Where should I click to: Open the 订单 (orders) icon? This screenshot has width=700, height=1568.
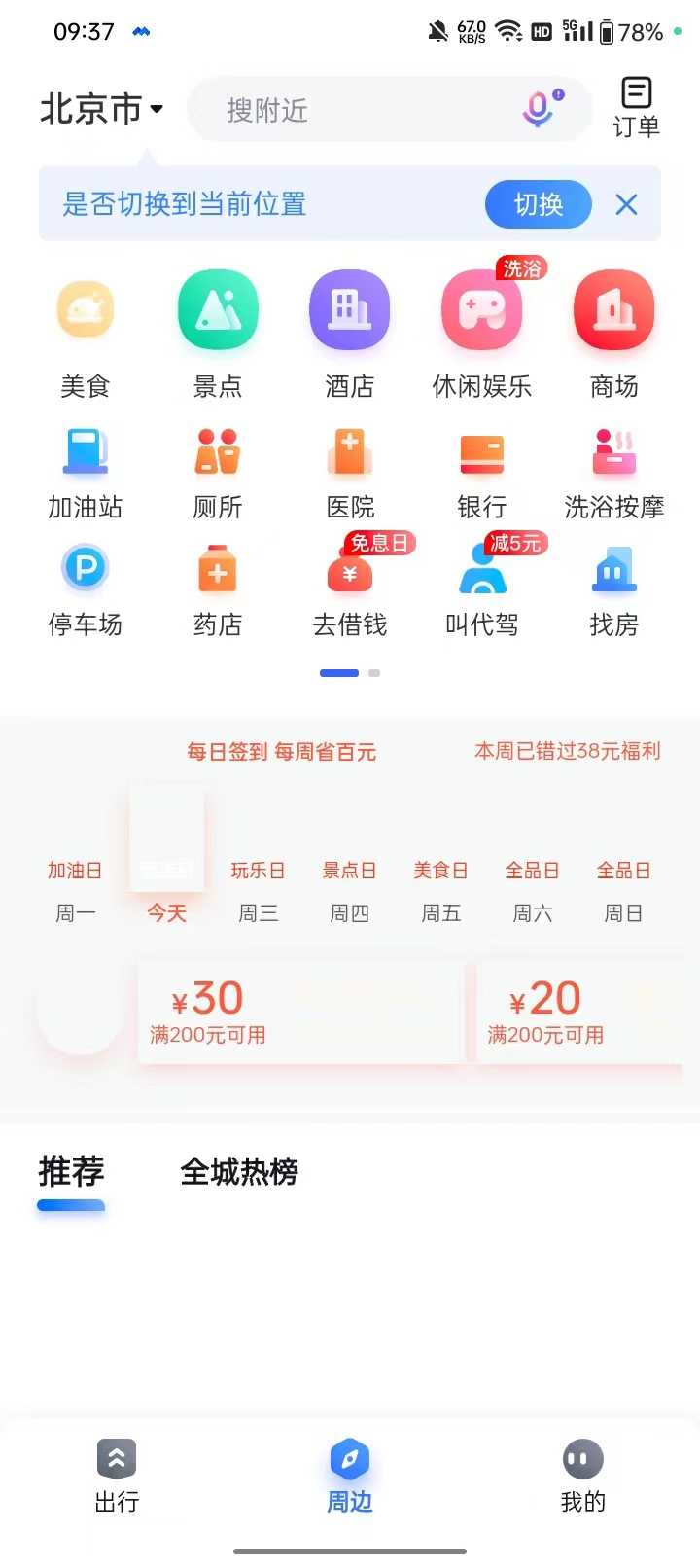pyautogui.click(x=637, y=105)
